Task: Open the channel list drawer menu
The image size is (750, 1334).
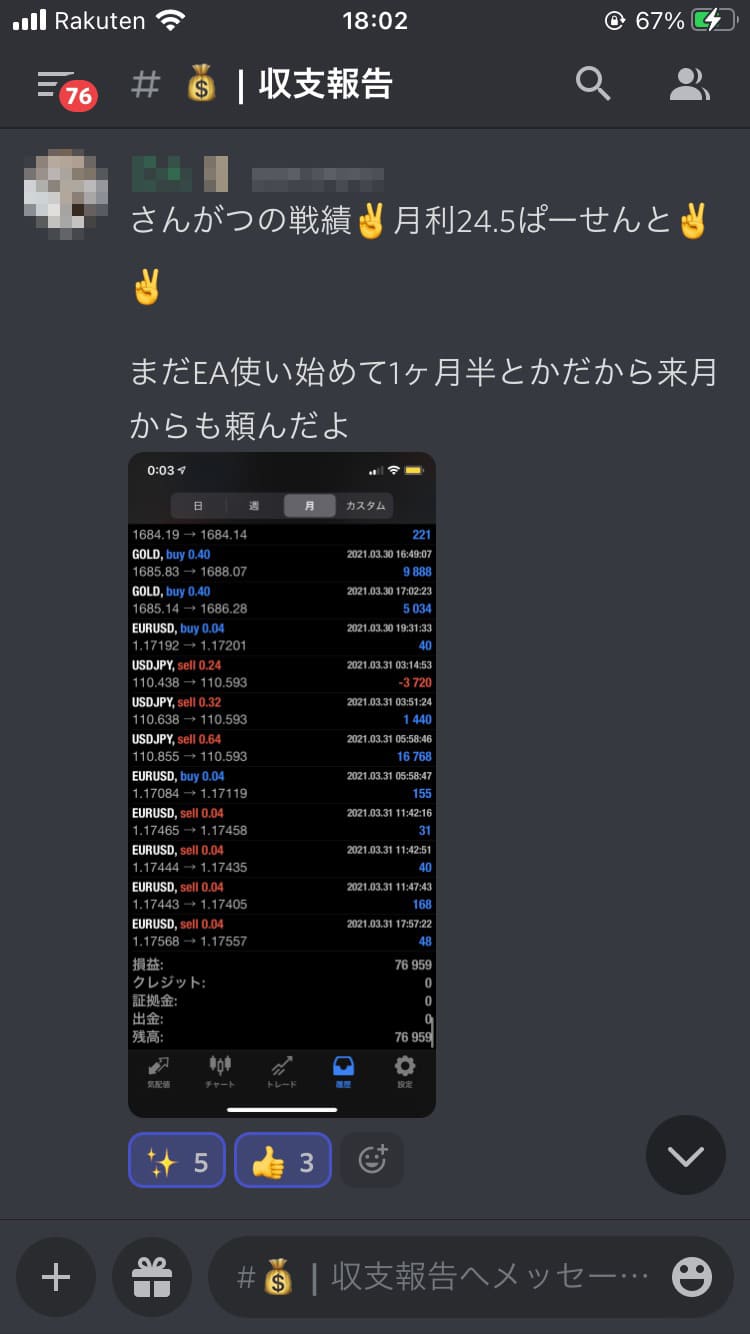Action: pyautogui.click(x=57, y=85)
